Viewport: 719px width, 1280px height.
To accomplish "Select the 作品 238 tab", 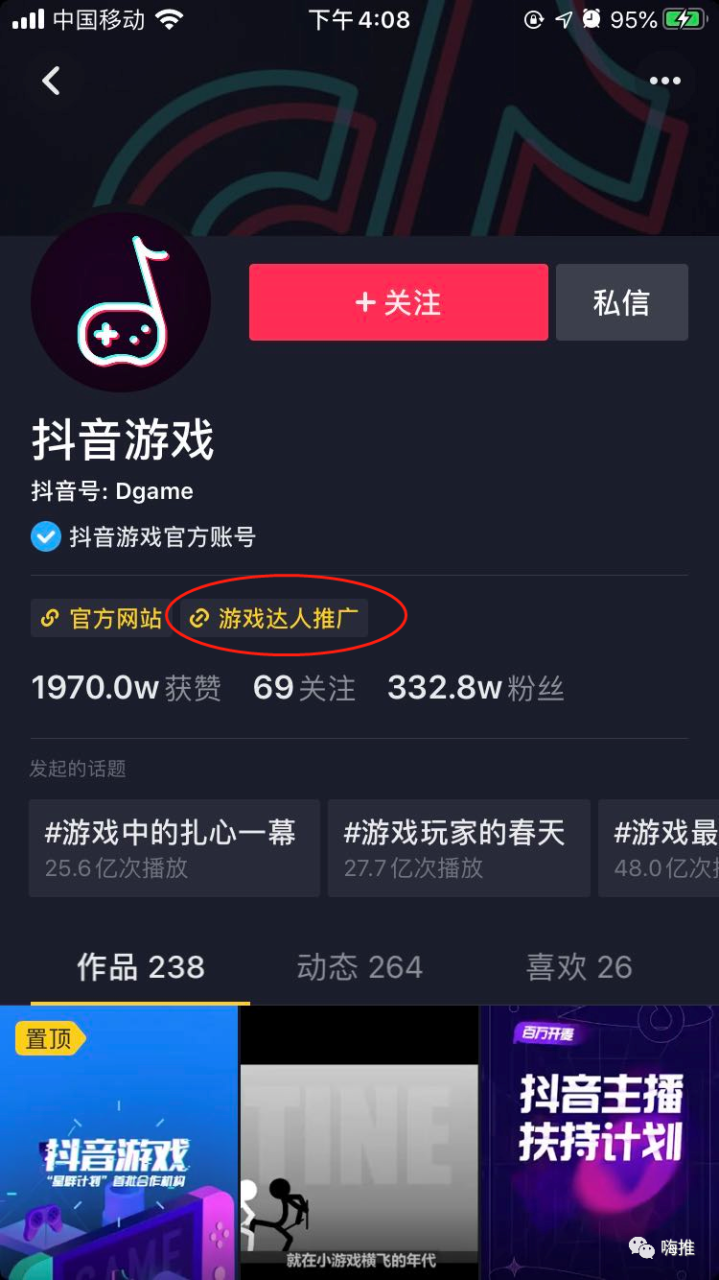I will [x=140, y=967].
